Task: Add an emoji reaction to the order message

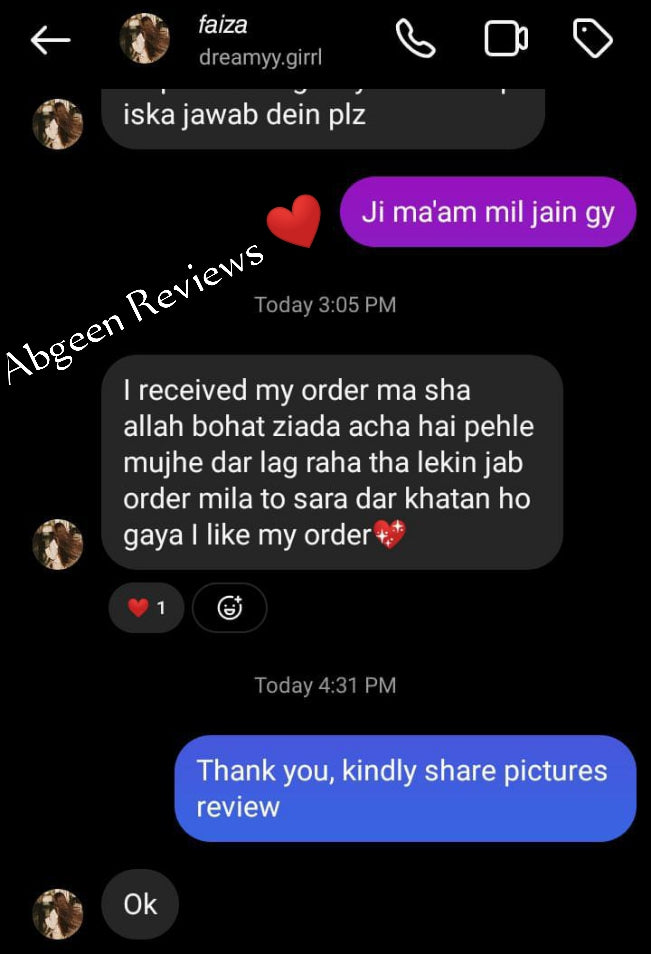Action: click(x=229, y=608)
